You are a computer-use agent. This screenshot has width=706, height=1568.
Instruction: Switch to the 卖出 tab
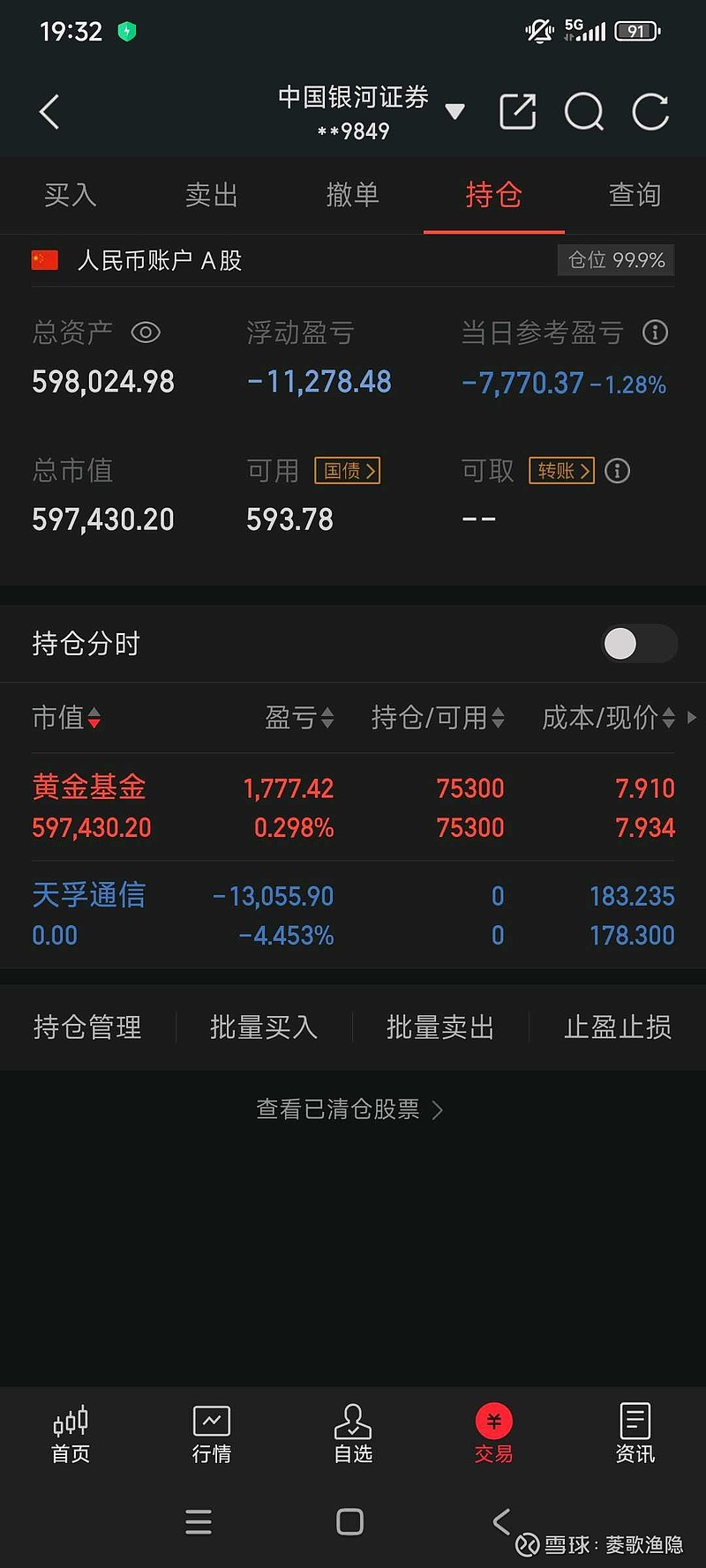[x=210, y=195]
